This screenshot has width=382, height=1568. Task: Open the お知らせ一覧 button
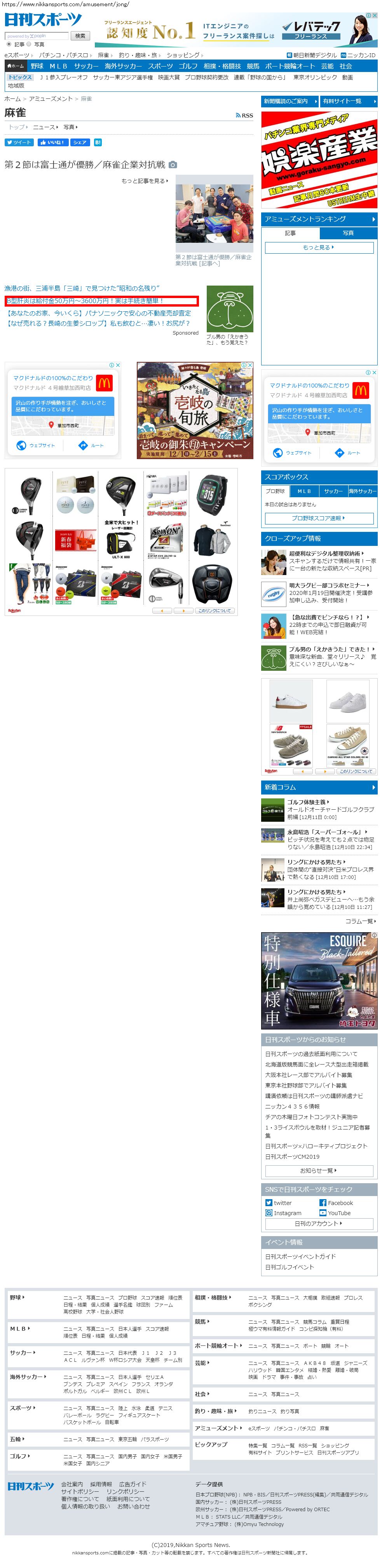[319, 1170]
